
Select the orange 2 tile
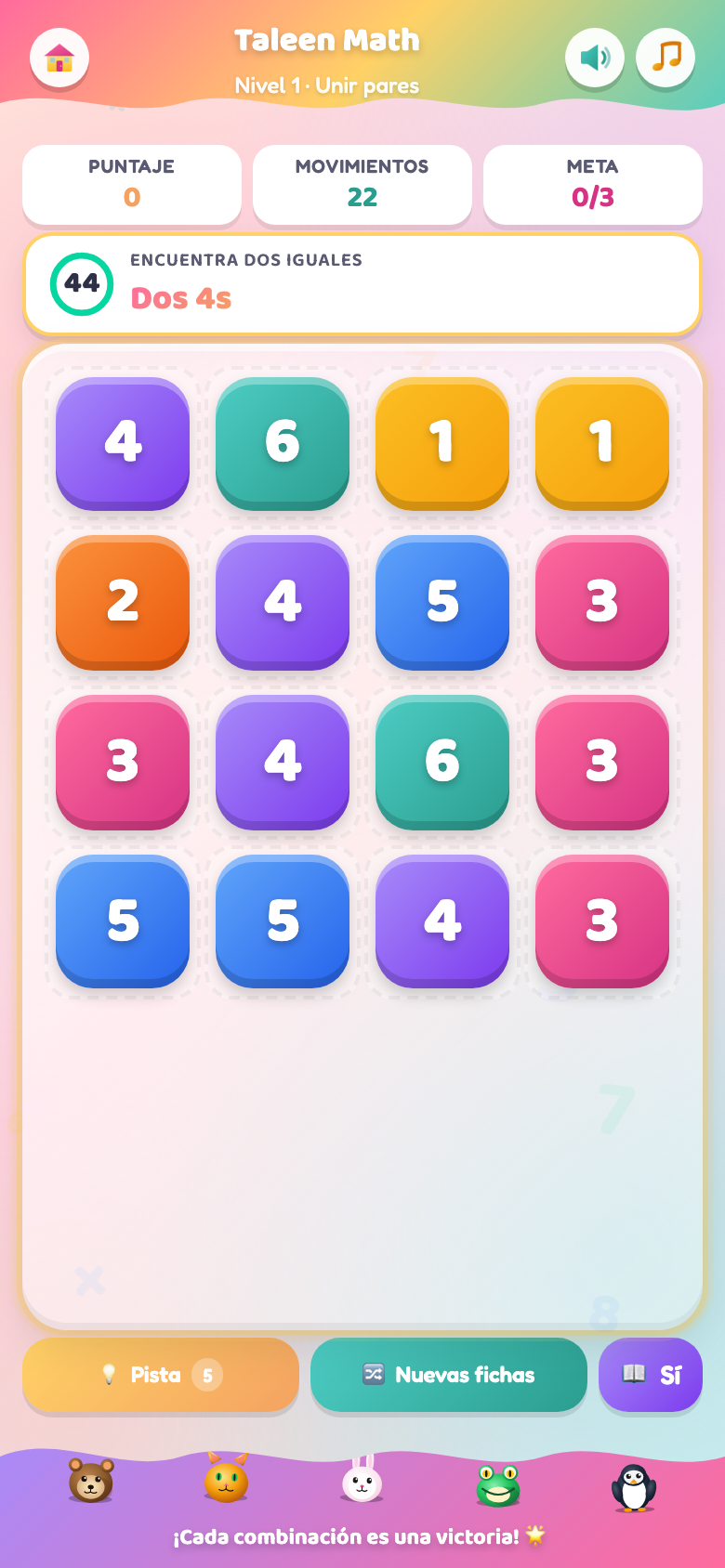pyautogui.click(x=123, y=602)
